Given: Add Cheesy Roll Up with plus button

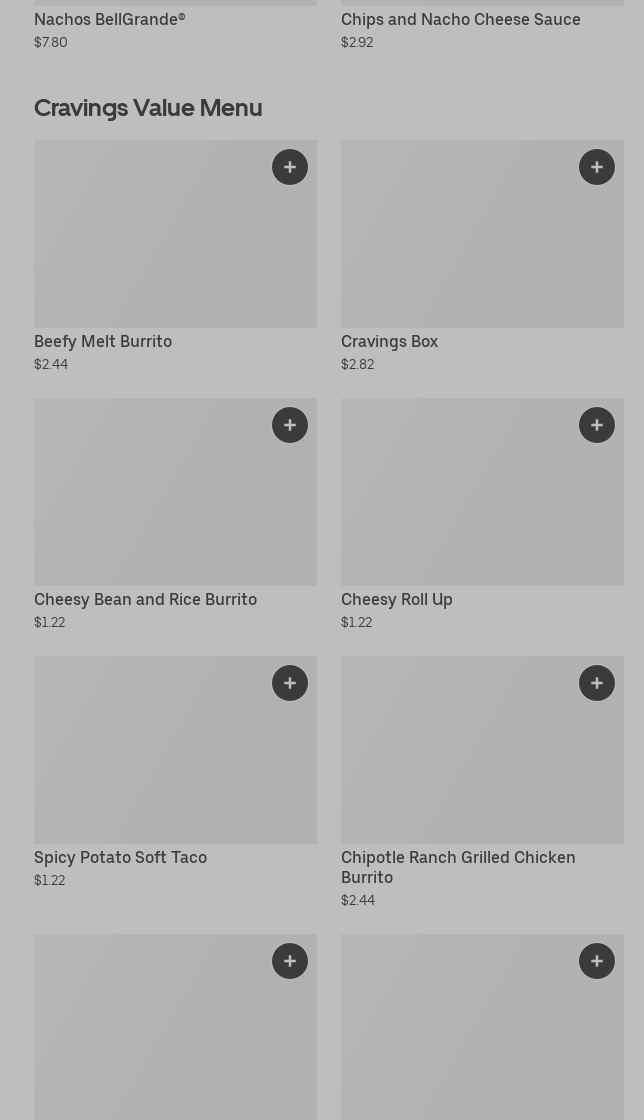Looking at the screenshot, I should pyautogui.click(x=597, y=425).
